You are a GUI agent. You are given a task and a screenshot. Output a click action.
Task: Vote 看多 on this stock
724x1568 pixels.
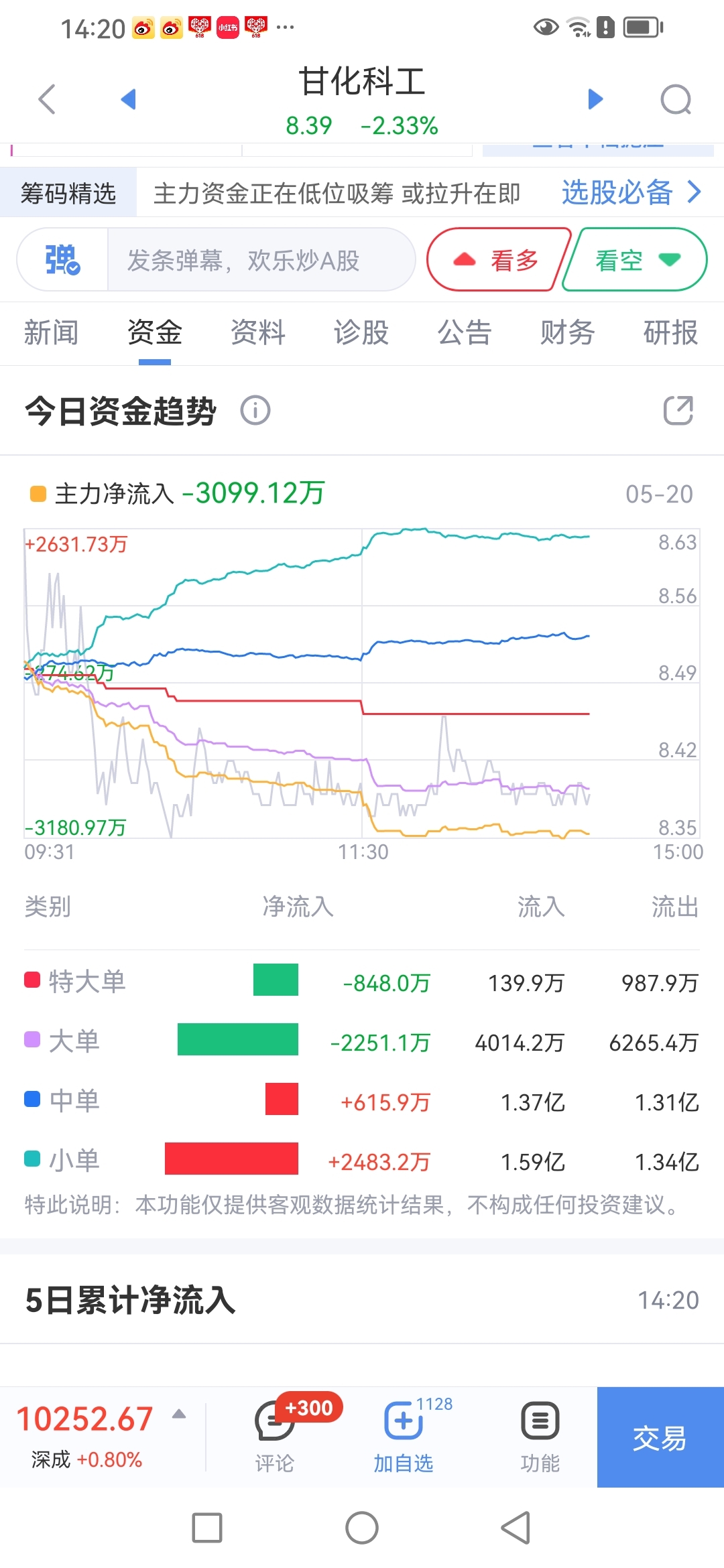(x=498, y=260)
